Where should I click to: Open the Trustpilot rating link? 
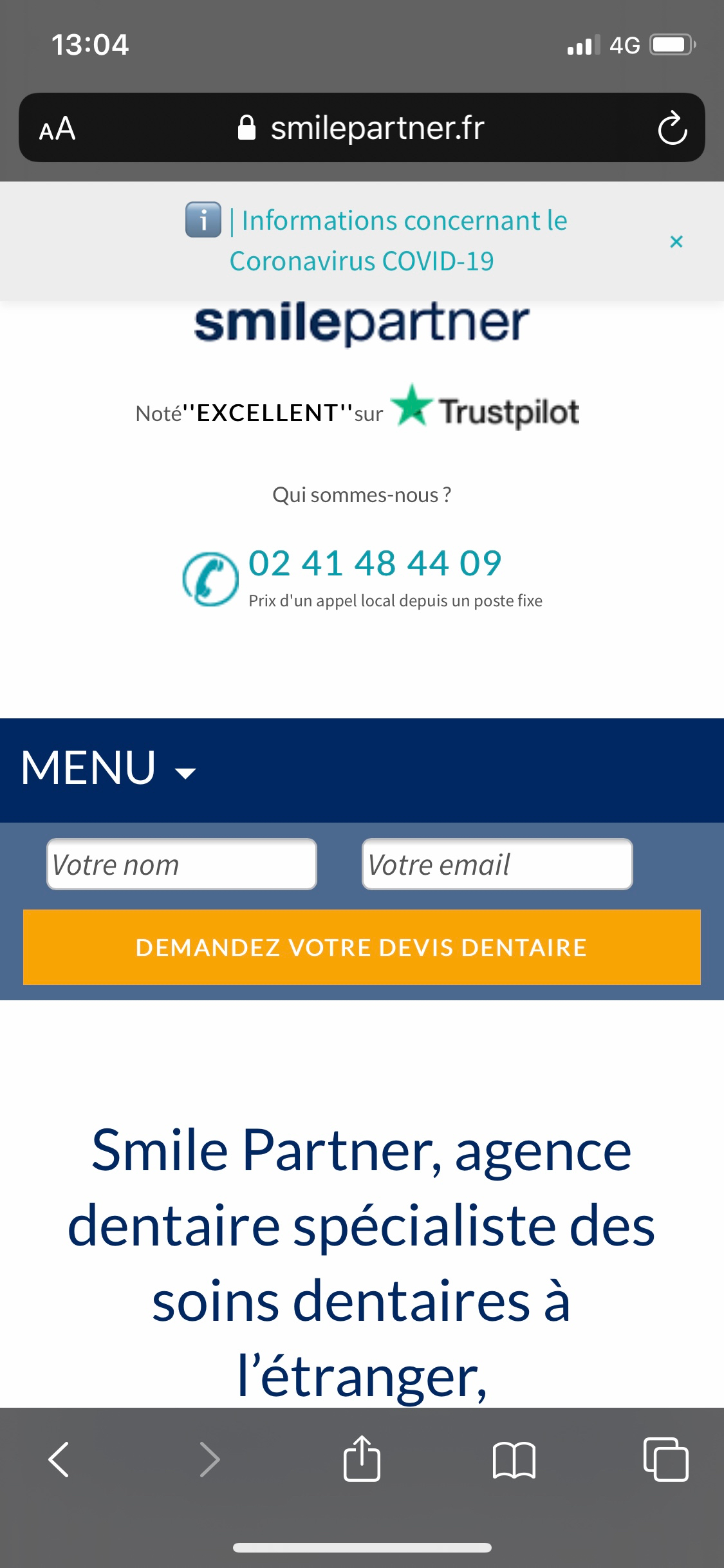point(487,409)
